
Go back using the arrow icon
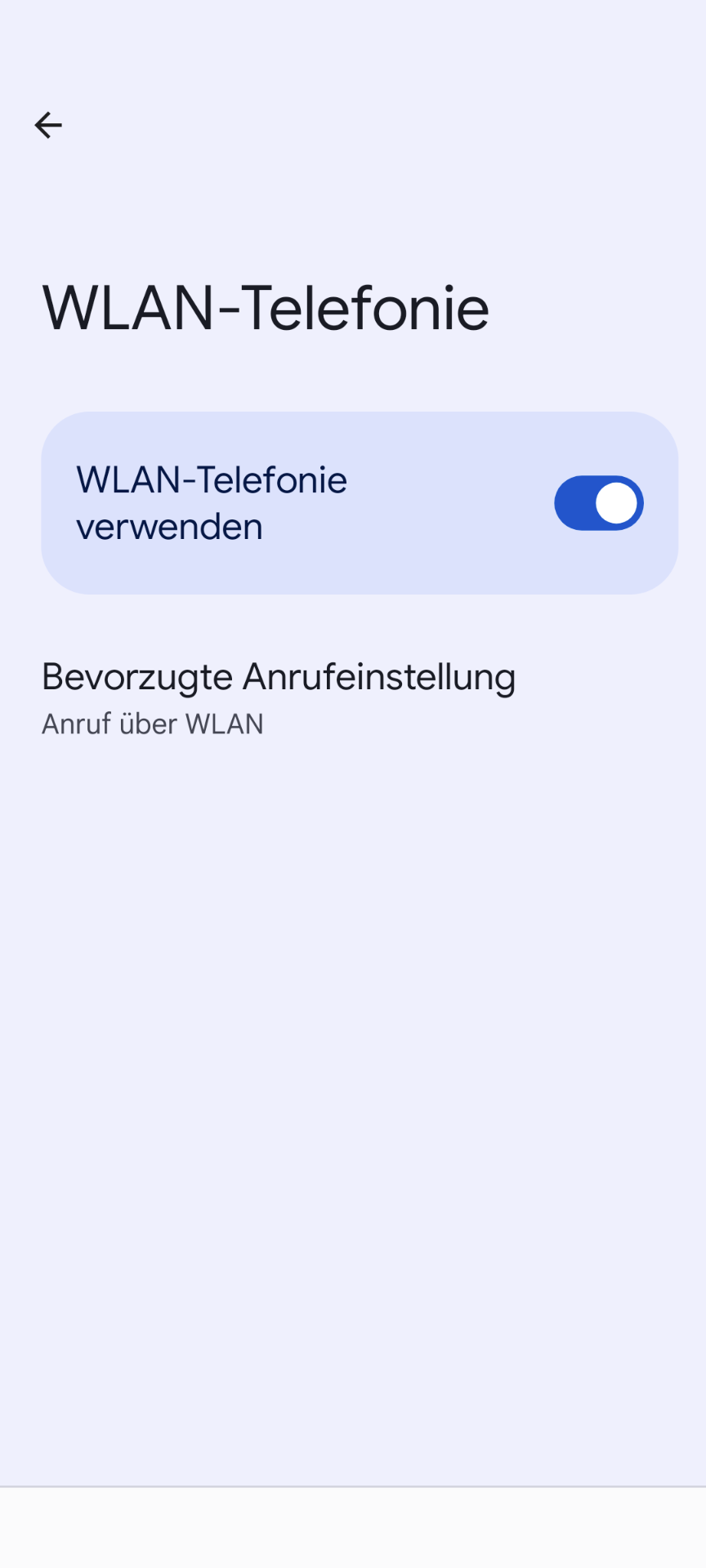[48, 125]
